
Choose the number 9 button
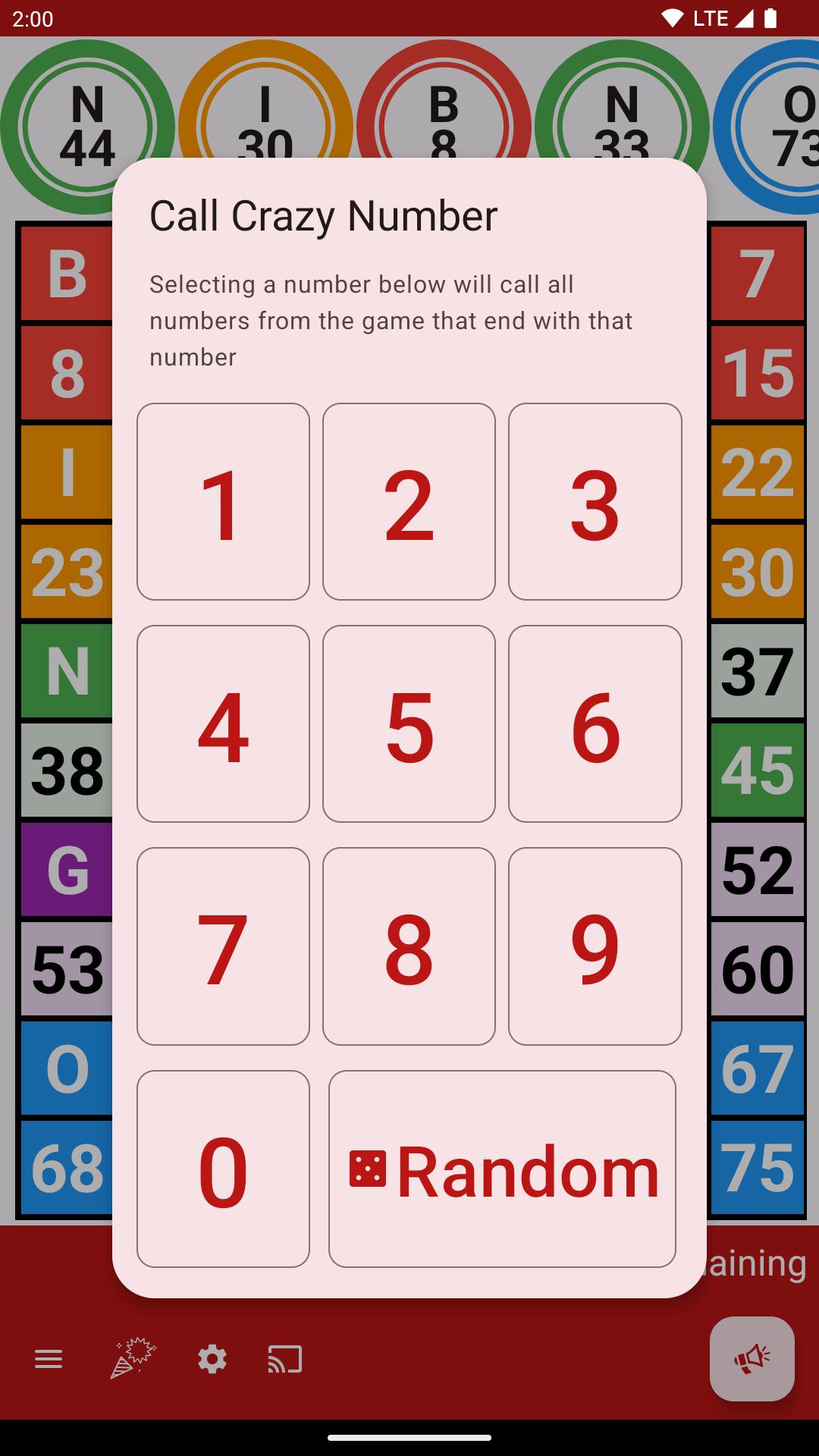(x=595, y=946)
